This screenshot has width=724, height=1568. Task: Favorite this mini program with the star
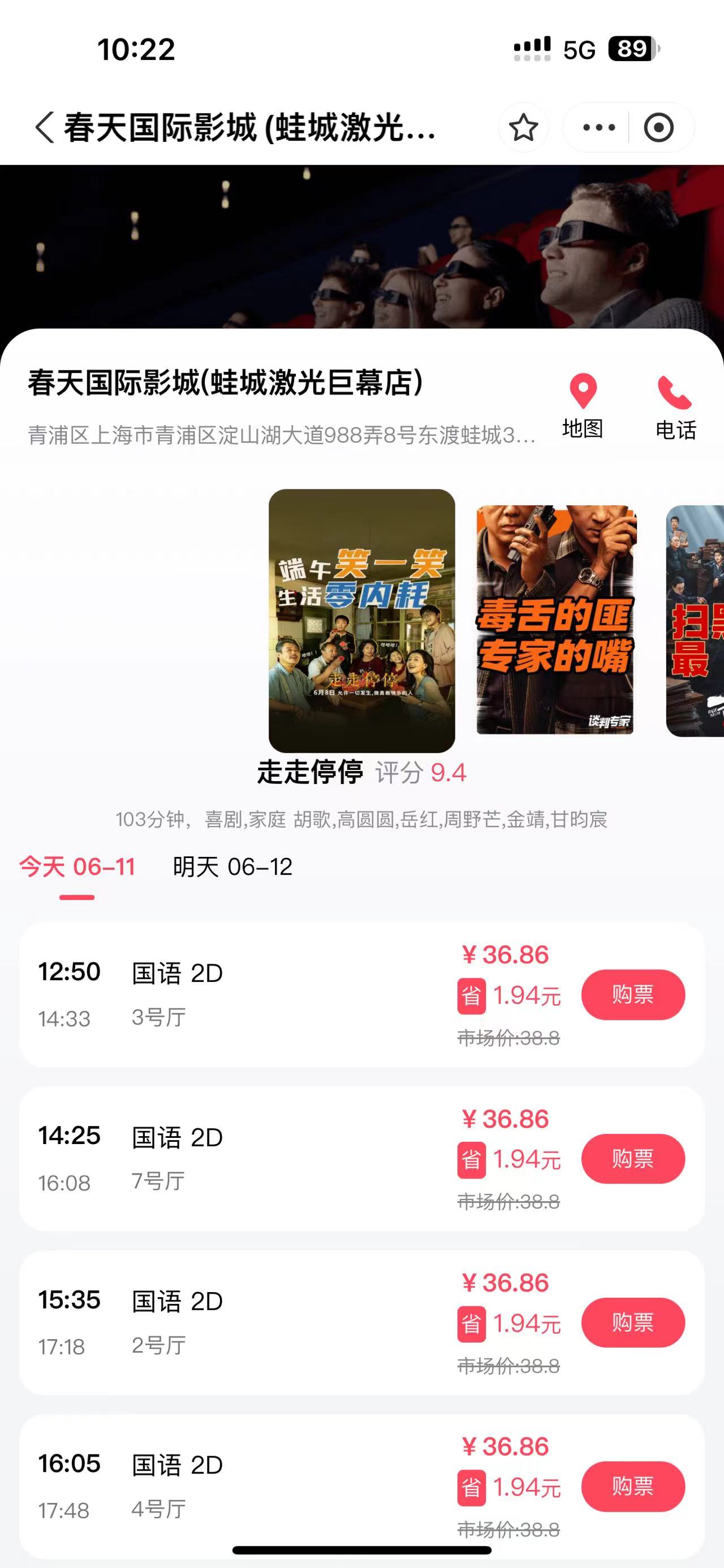[523, 128]
